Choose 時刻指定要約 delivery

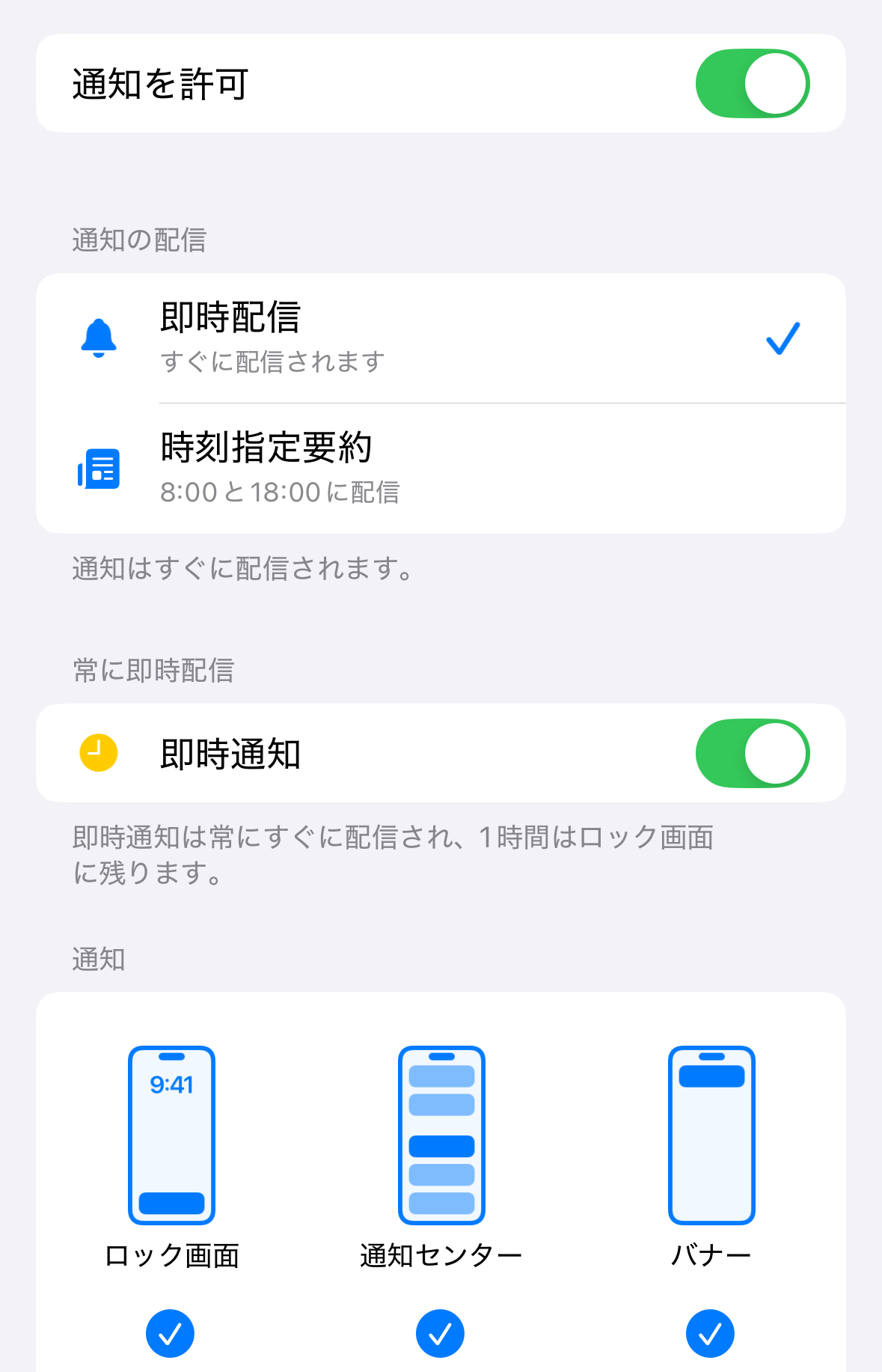(x=441, y=469)
